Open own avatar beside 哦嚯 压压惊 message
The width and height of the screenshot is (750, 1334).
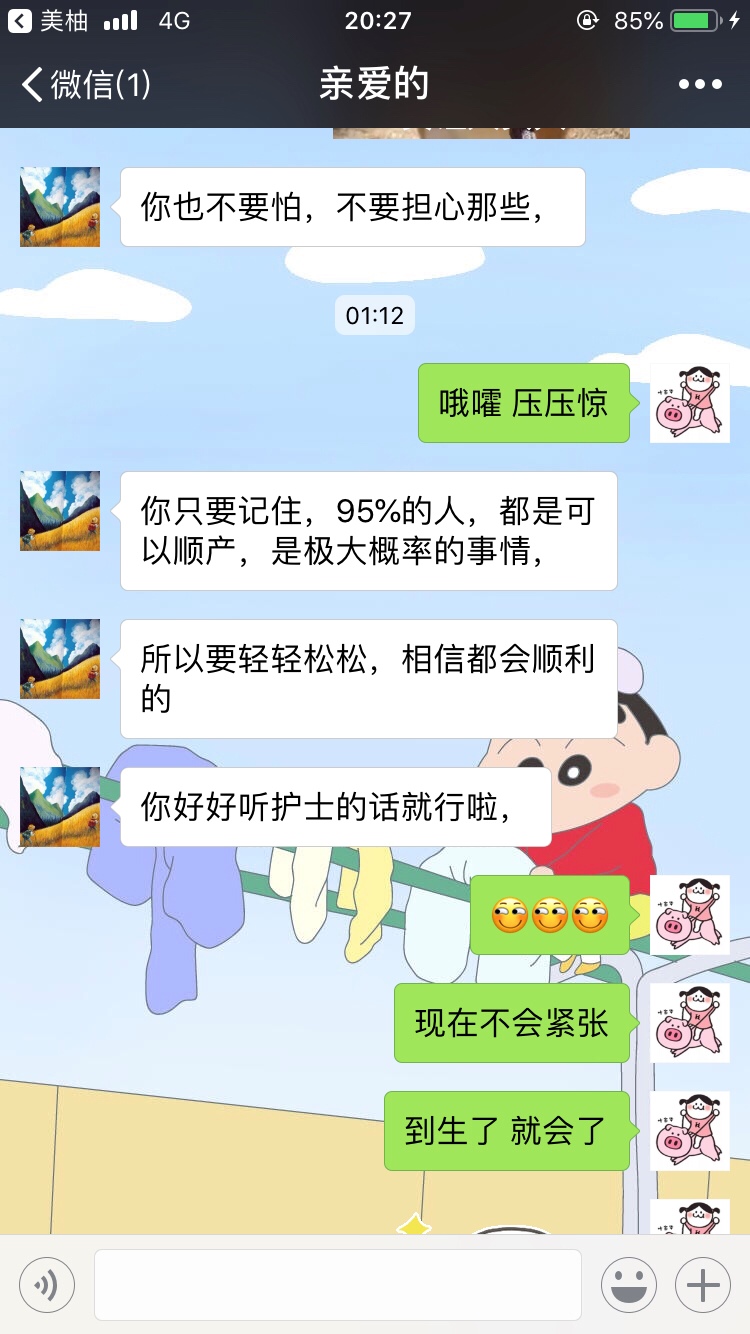(690, 403)
